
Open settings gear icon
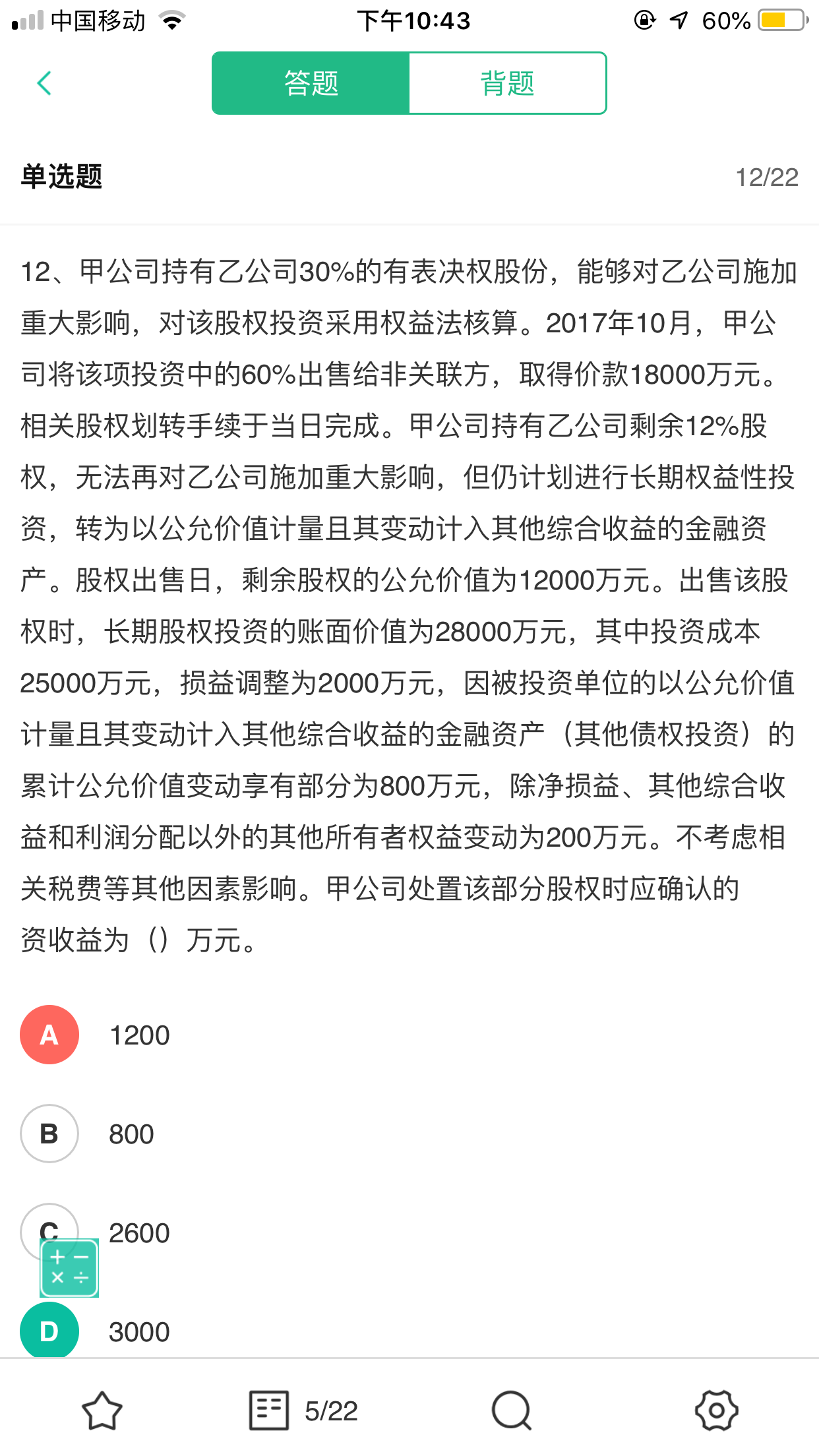pos(716,1410)
